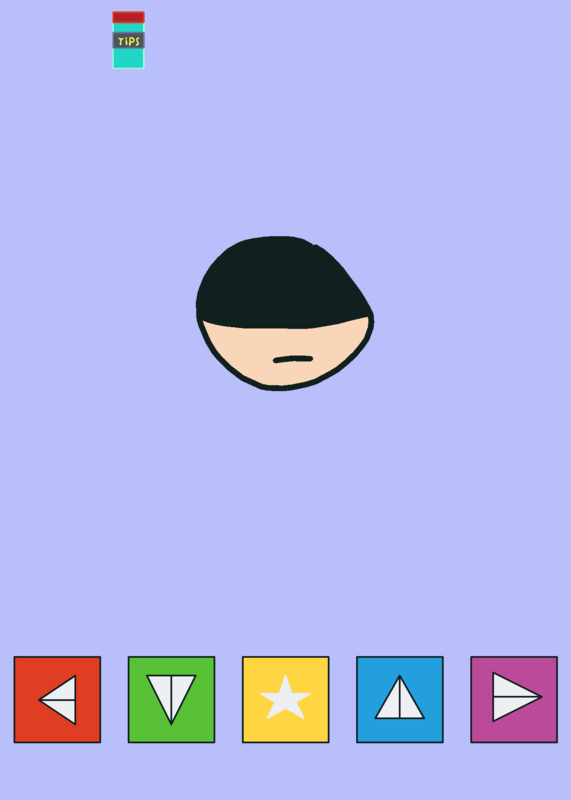
Task: Choose the purple right arrow button
Action: [x=514, y=699]
